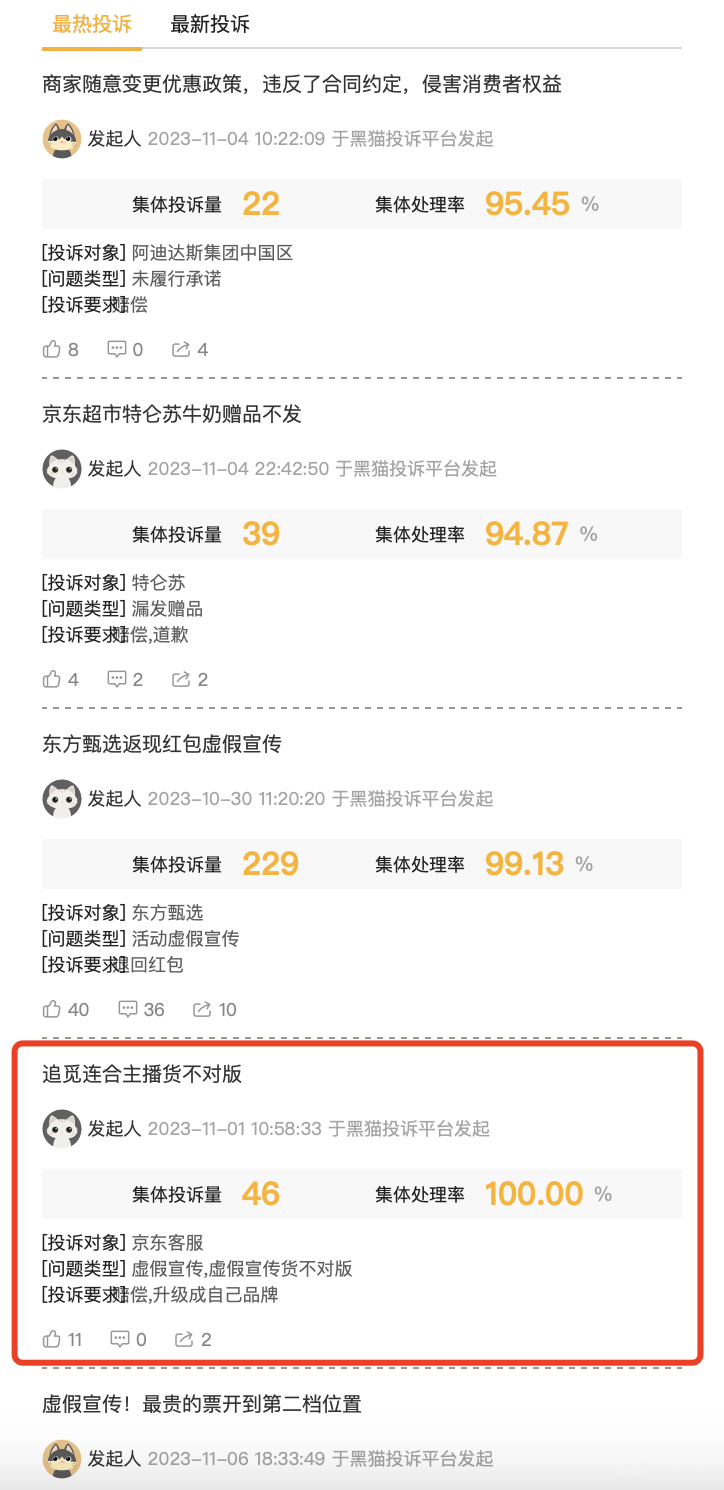Share the 特仑苏 complaint

pyautogui.click(x=190, y=679)
